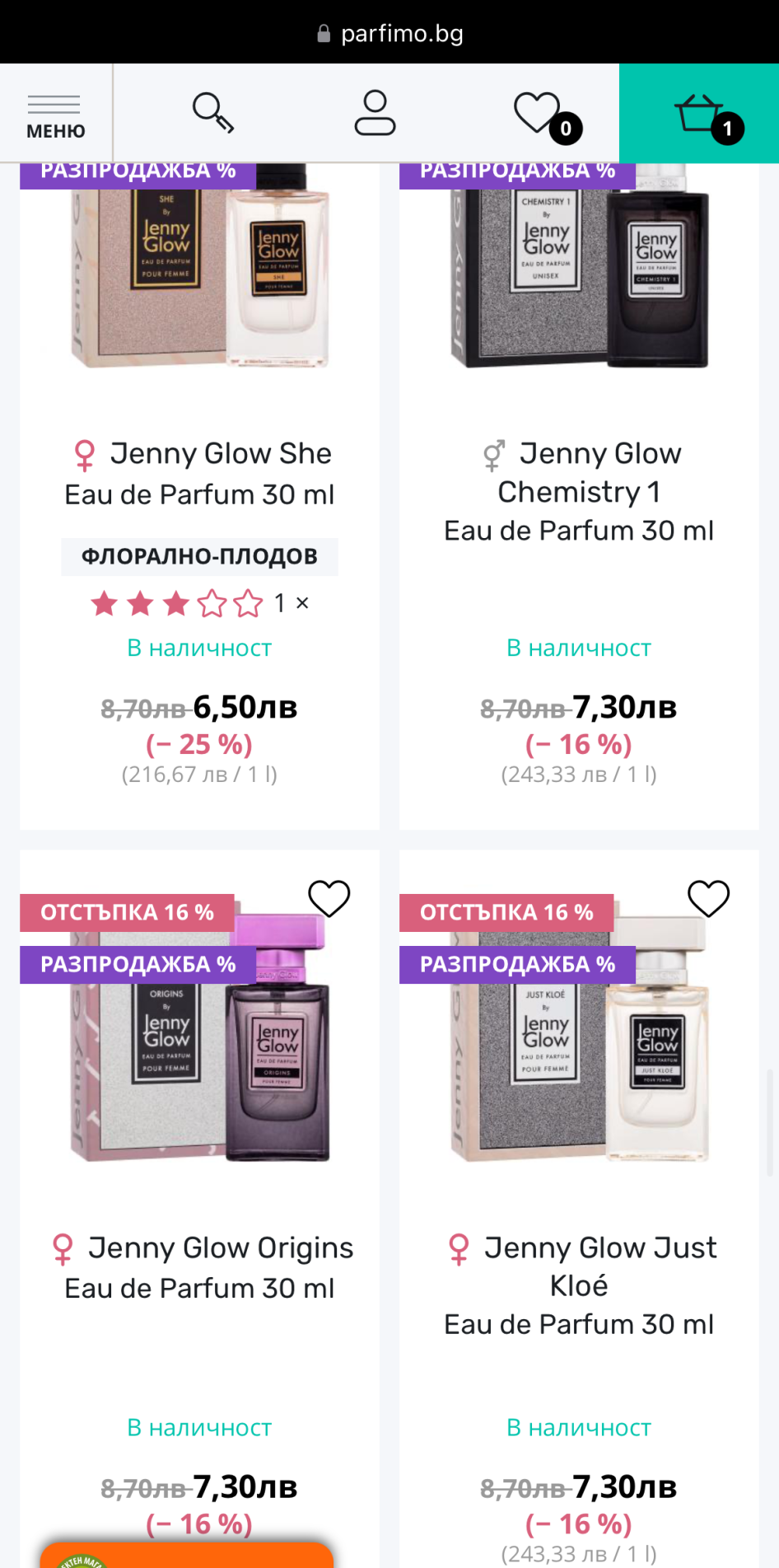Open the search magnifier
This screenshot has width=779, height=1568.
[212, 113]
